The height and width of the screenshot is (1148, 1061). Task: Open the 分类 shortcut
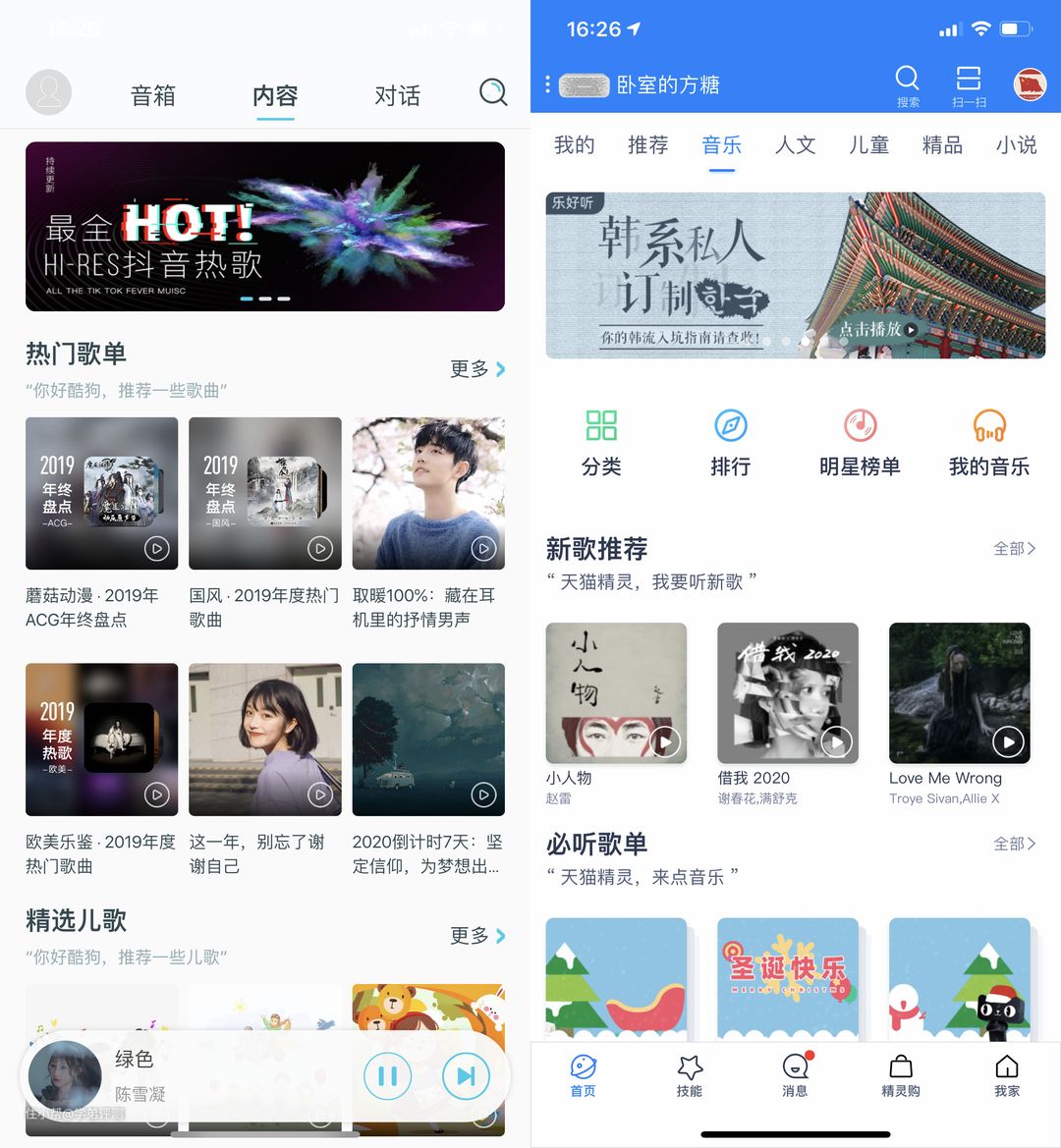pos(601,443)
